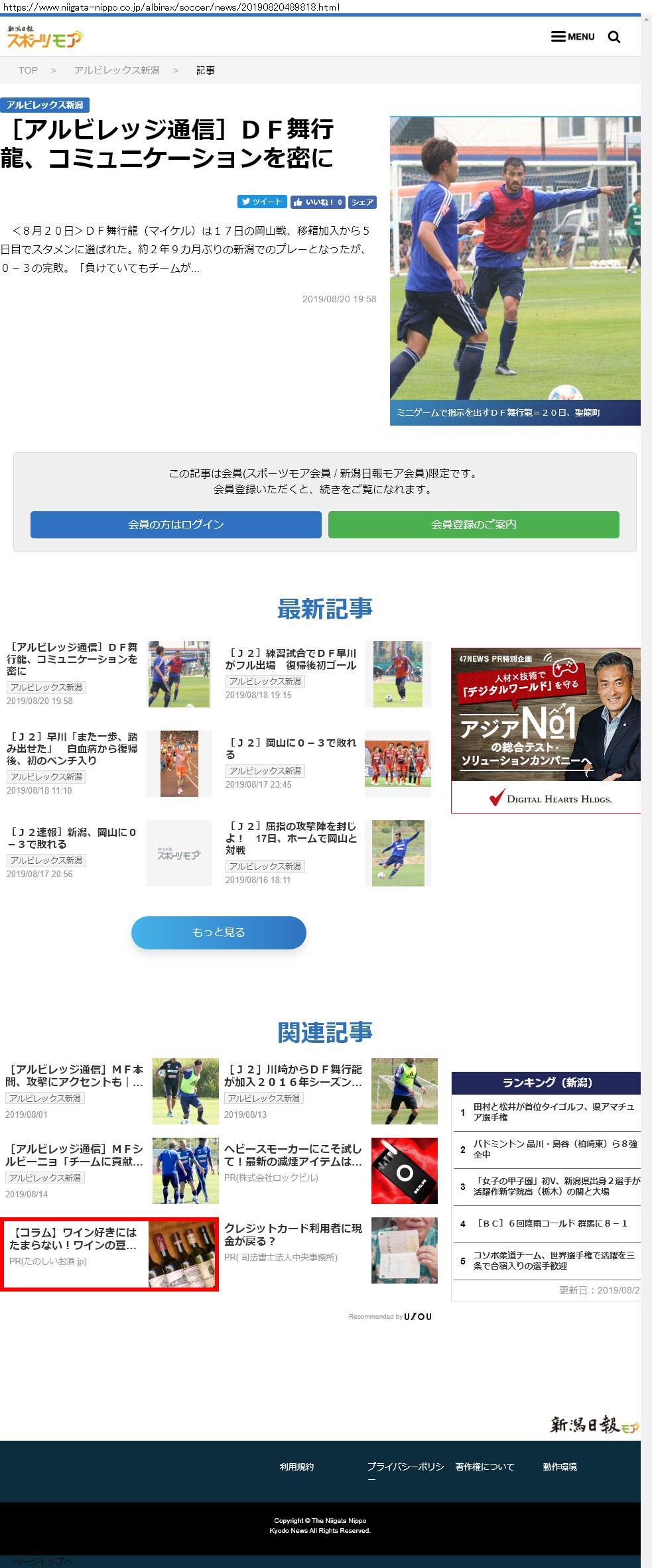
Task: Open the search magnifier icon
Action: click(614, 37)
